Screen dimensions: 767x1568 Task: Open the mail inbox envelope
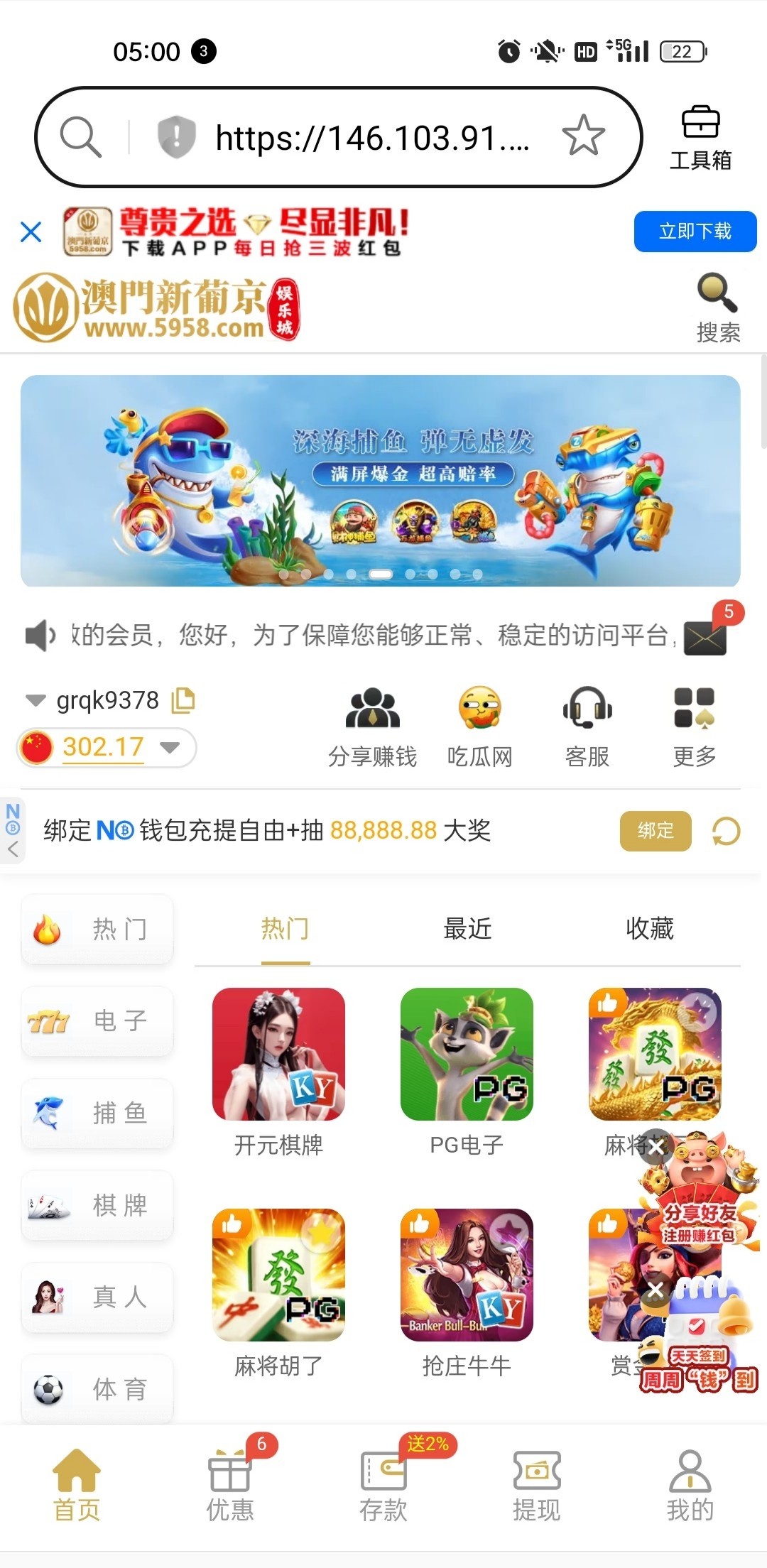coord(705,637)
